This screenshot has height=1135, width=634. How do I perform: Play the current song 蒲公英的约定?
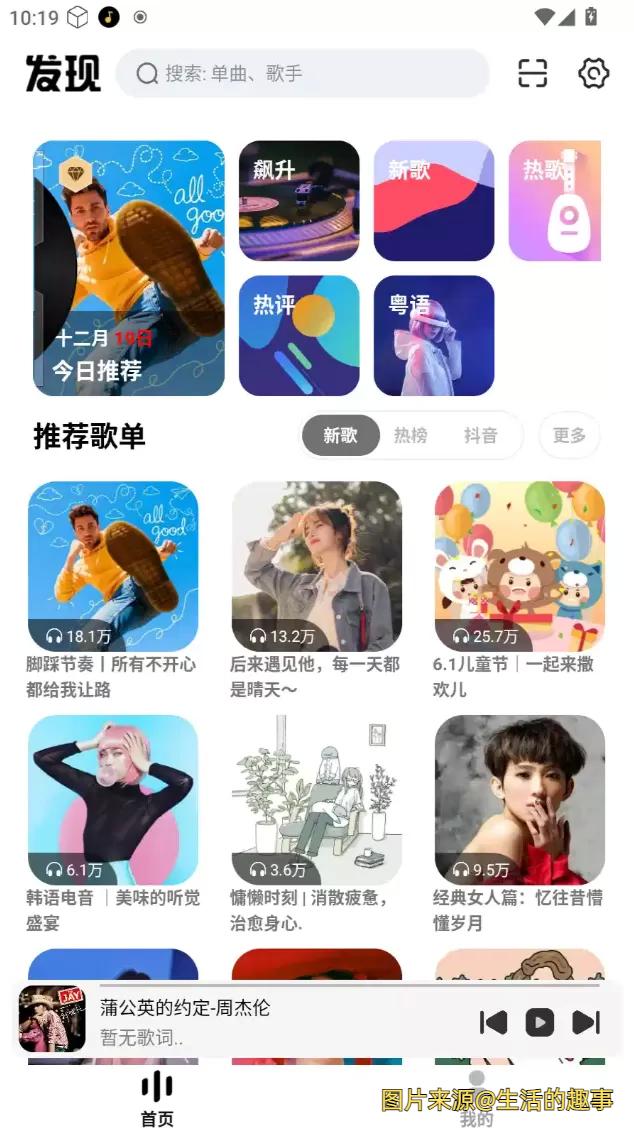click(539, 1022)
